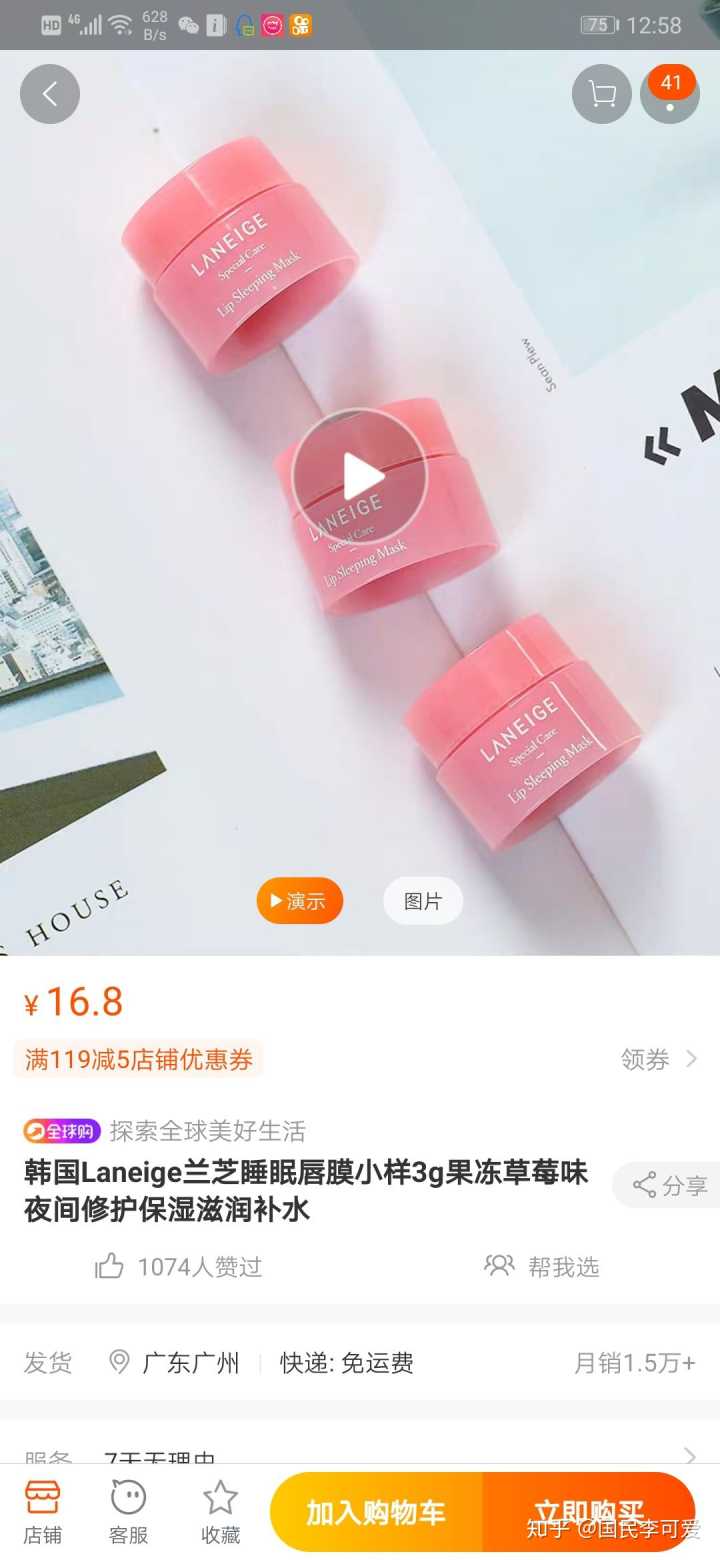Switch to the 演示 video tab
The width and height of the screenshot is (720, 1560).
[299, 901]
